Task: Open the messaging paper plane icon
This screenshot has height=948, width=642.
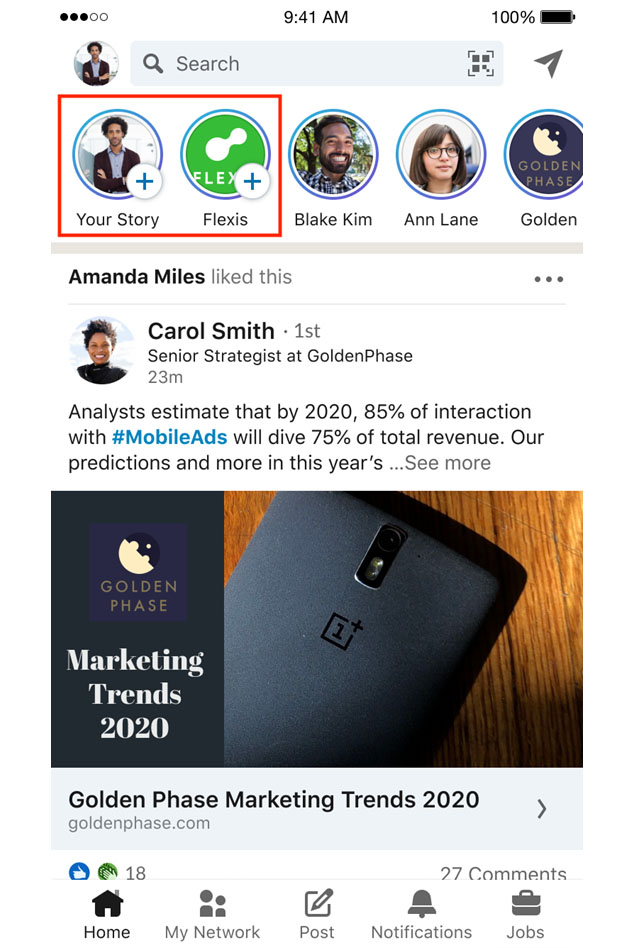Action: (548, 64)
